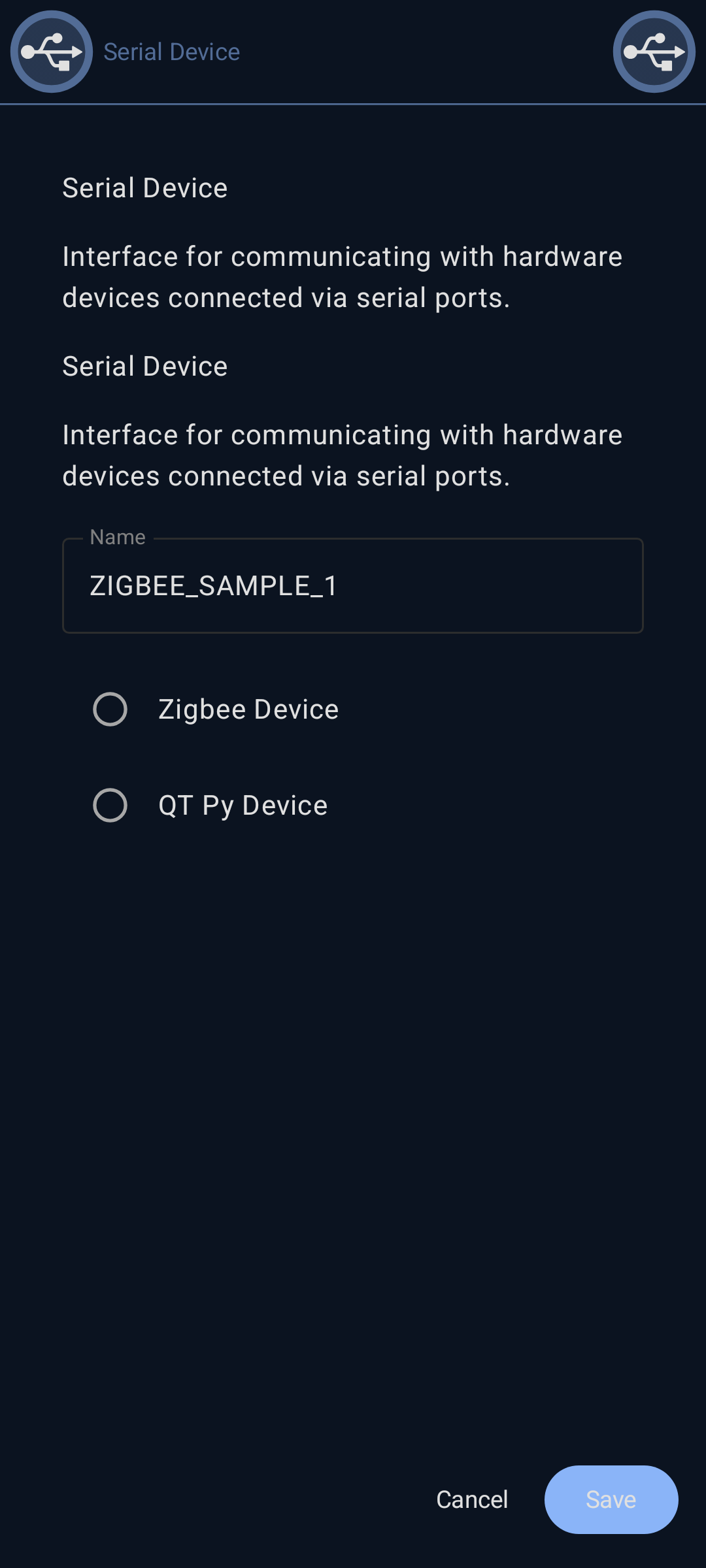Screen dimensions: 706x1568
Task: Click the Name field label
Action: 117,537
